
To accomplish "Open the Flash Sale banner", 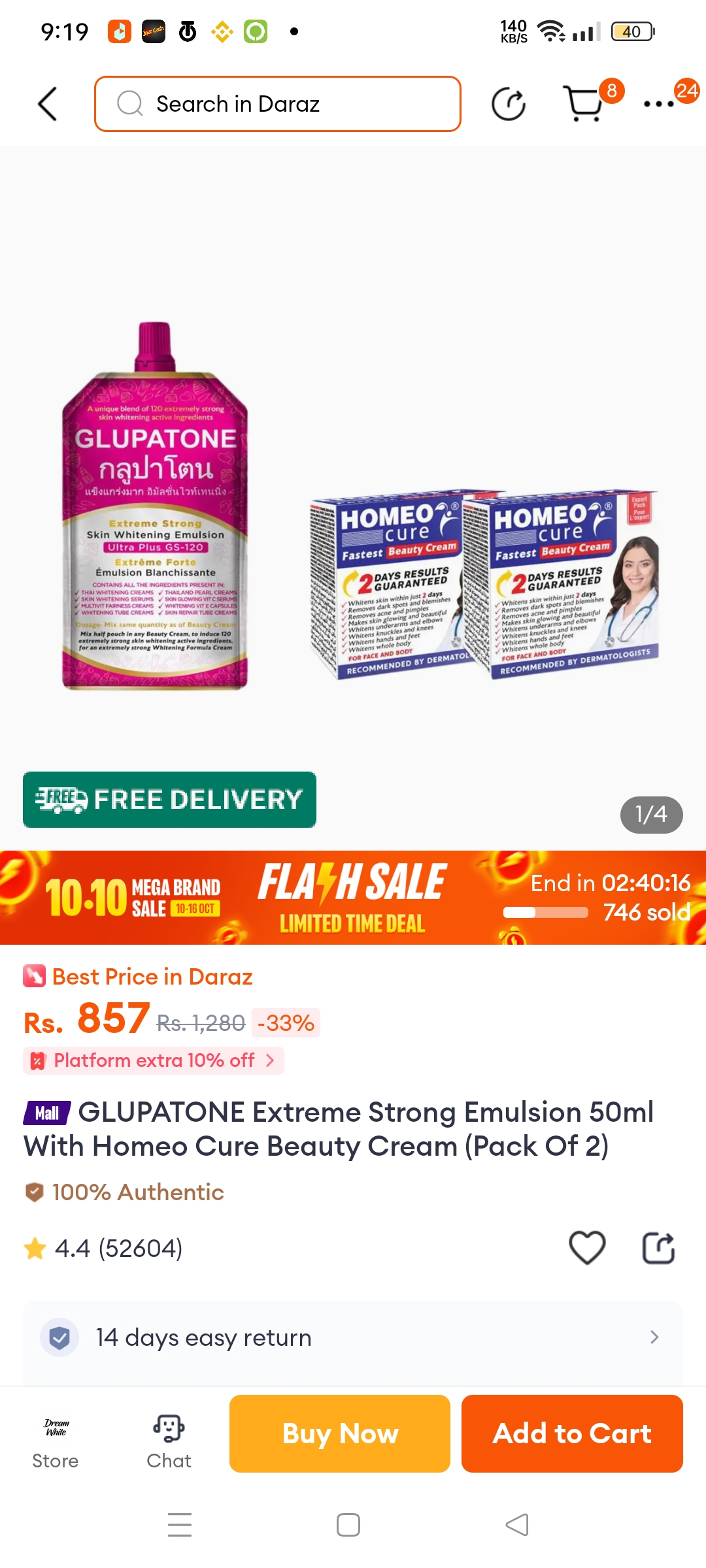I will [x=353, y=897].
